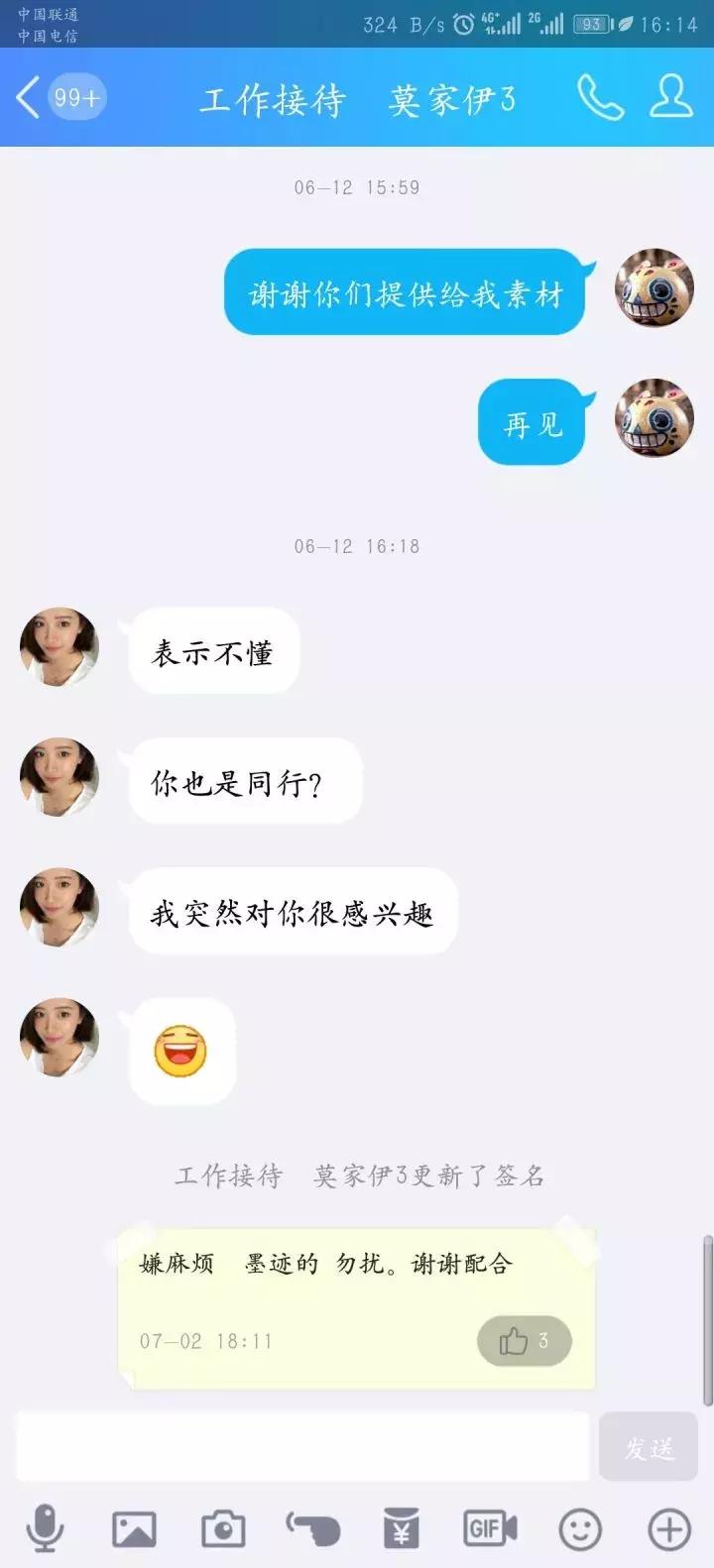Open the red packet ¥ icon
The image size is (714, 1568).
399,1526
